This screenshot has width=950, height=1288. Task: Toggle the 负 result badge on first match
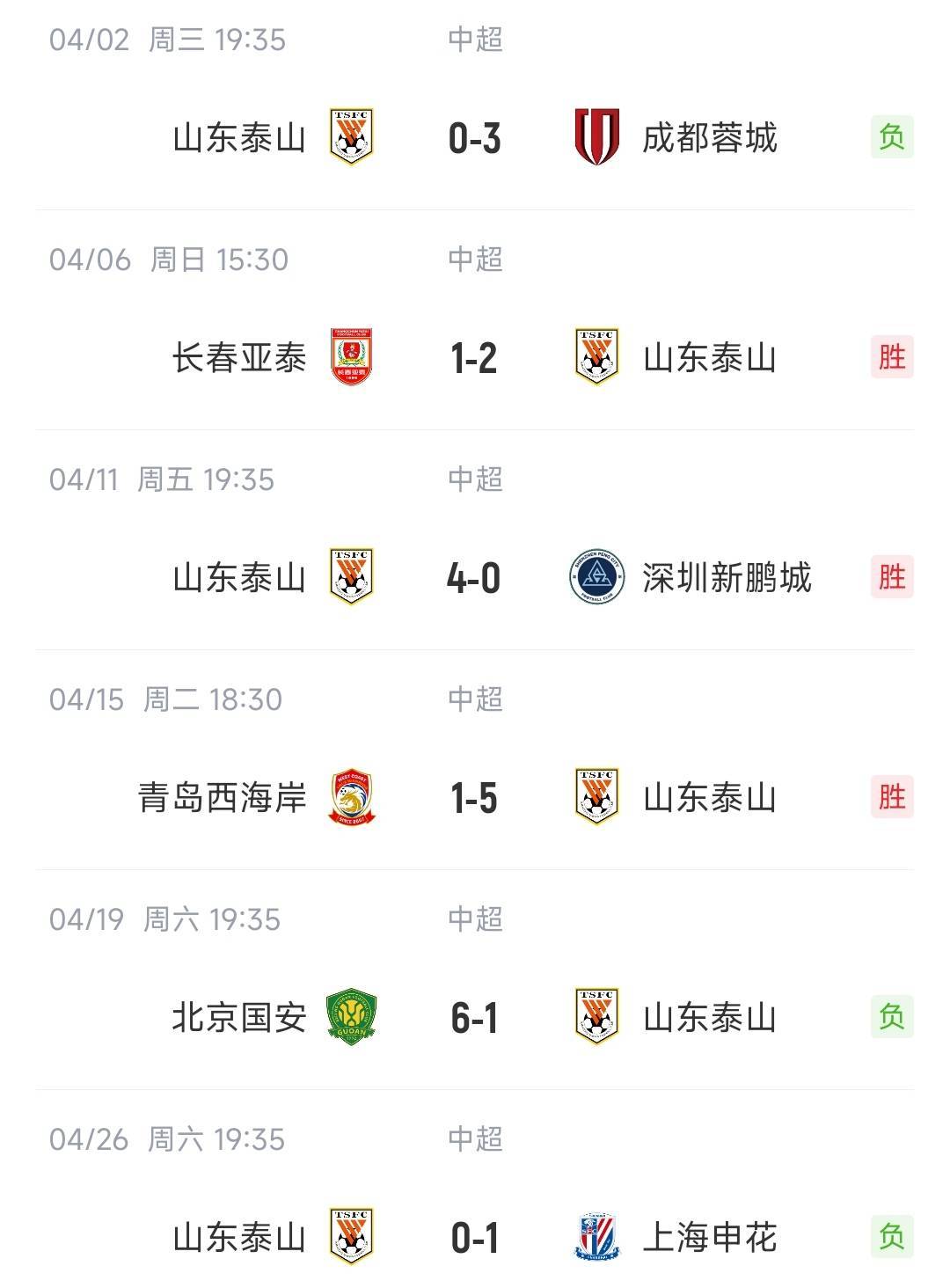pos(894,137)
